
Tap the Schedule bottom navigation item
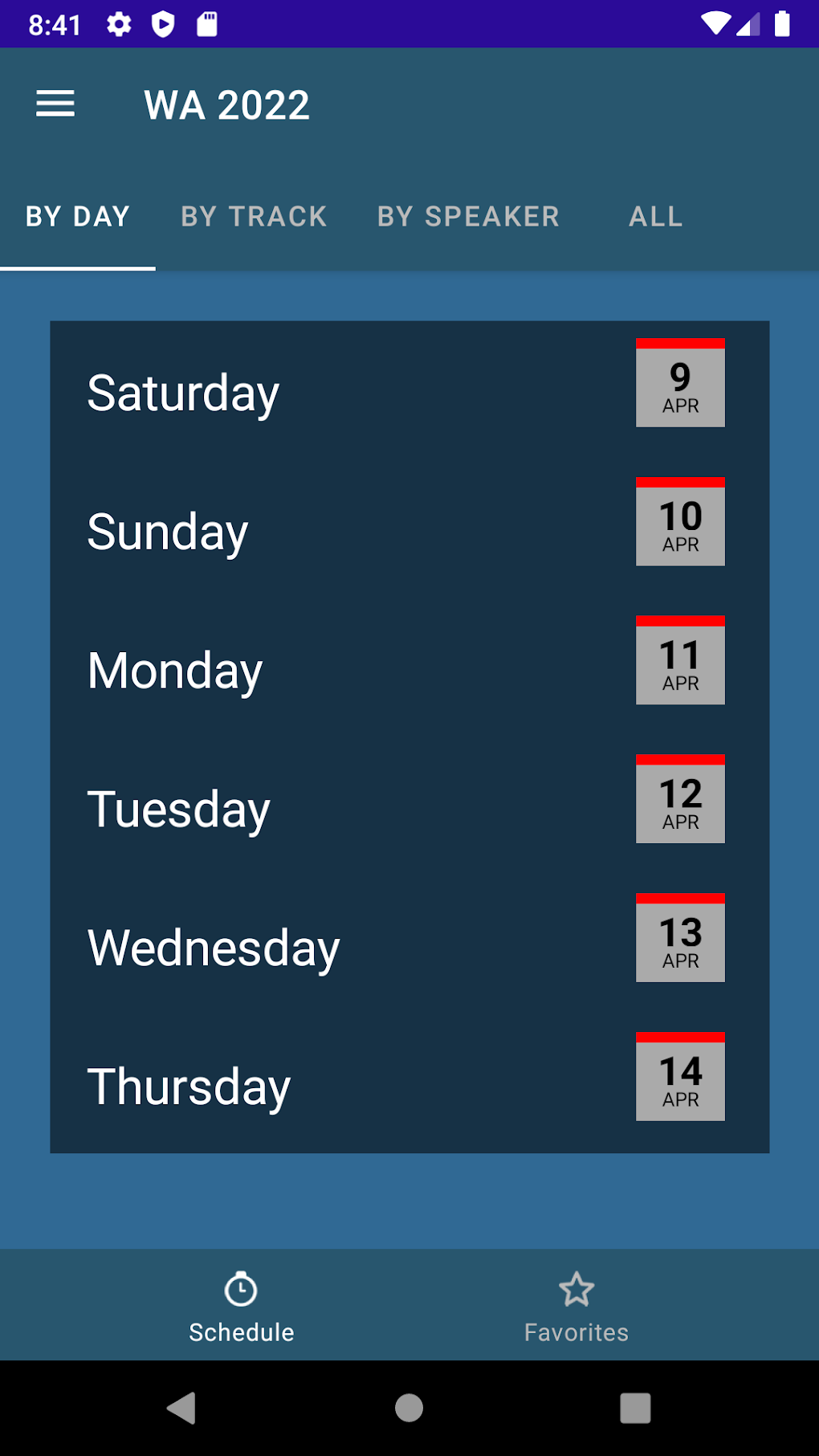click(241, 1306)
